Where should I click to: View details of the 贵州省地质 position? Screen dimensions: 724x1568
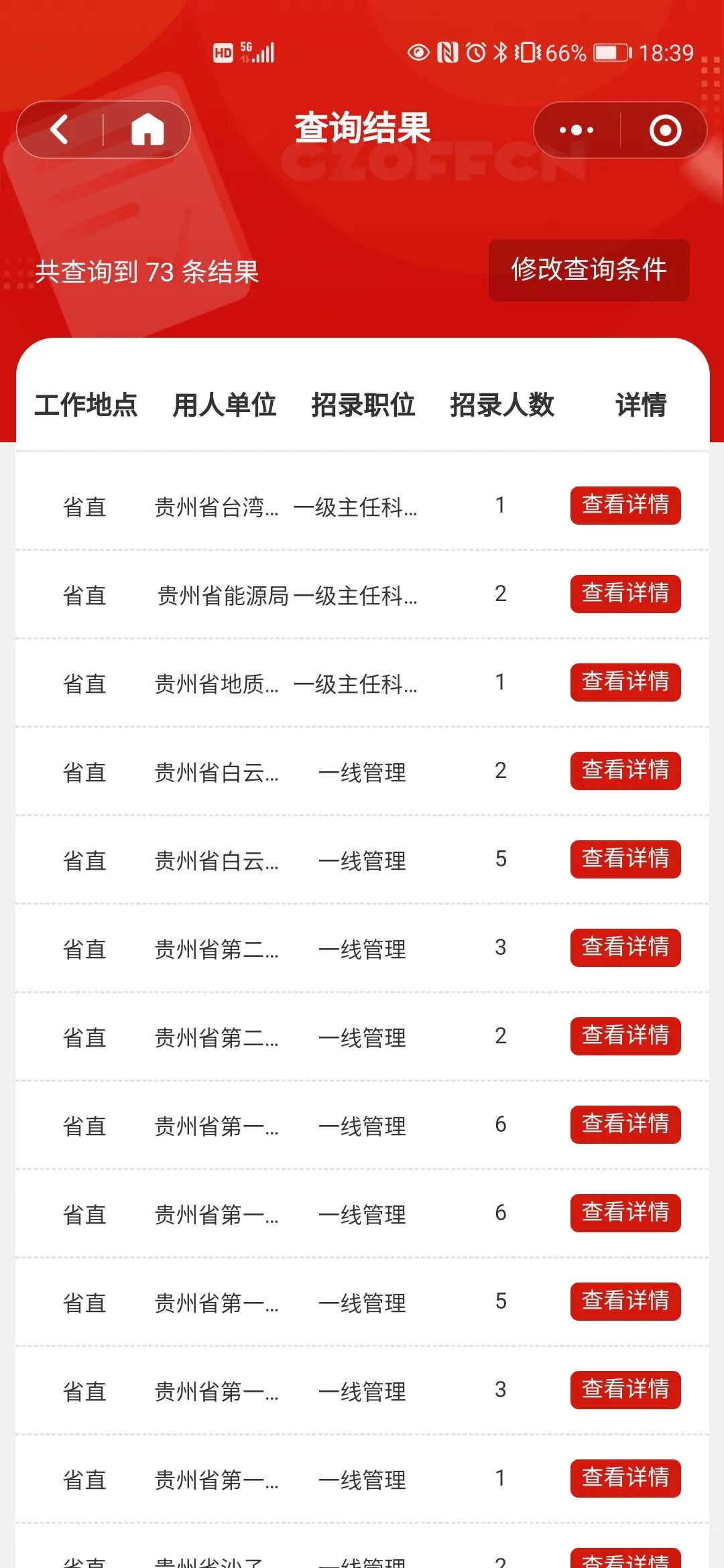[x=625, y=682]
